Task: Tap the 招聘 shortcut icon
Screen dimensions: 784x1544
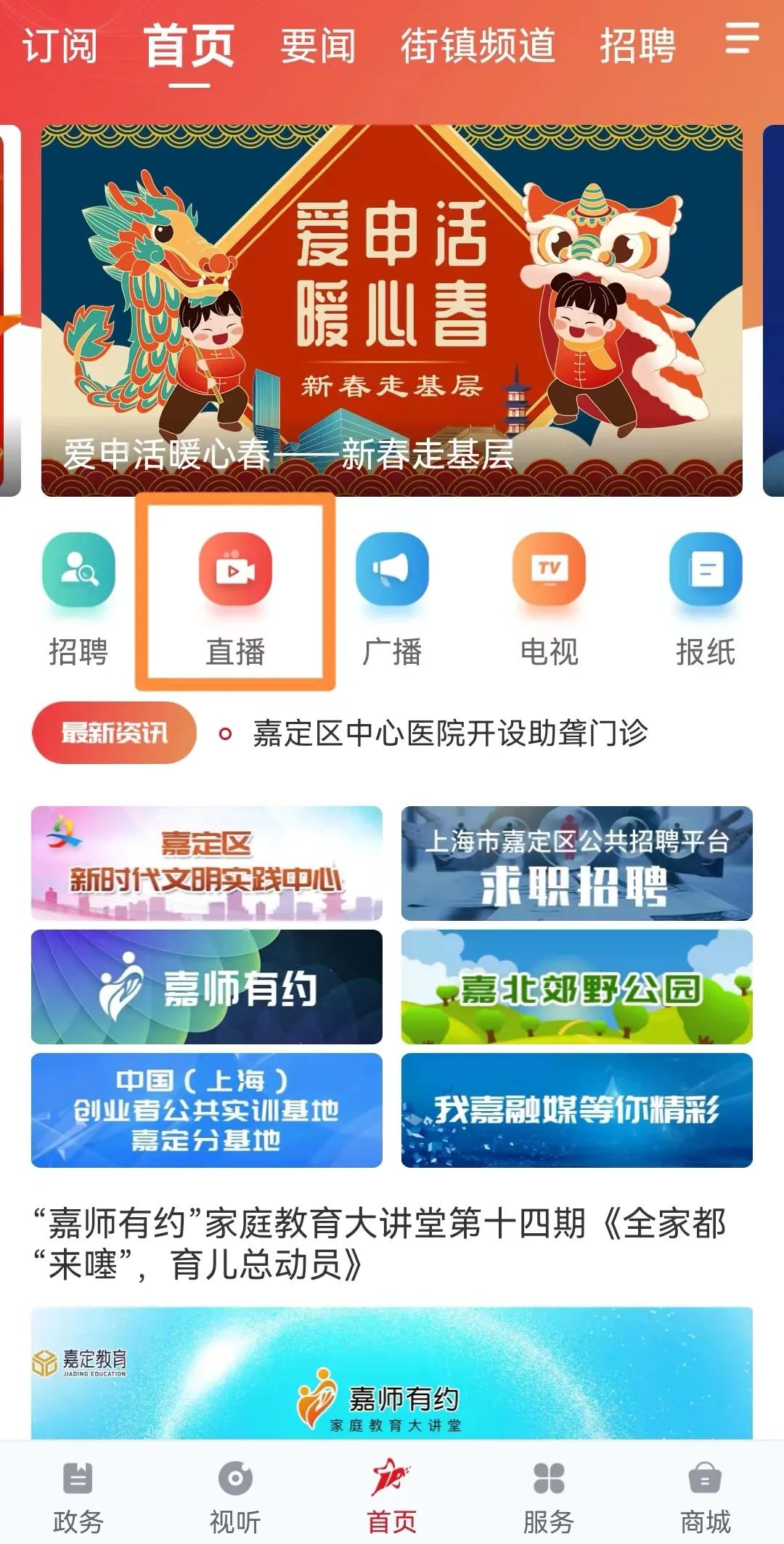Action: [x=78, y=570]
